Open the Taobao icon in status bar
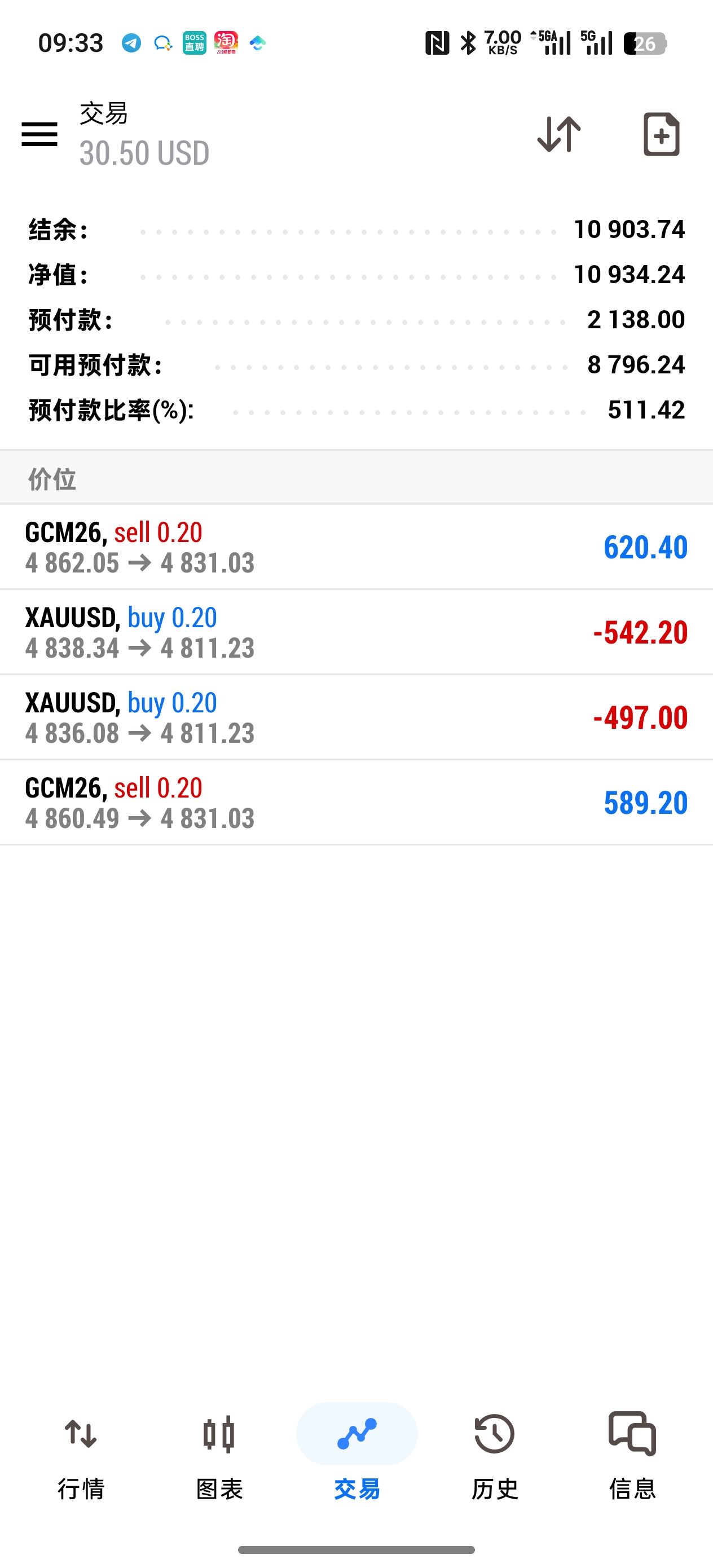 pos(225,43)
